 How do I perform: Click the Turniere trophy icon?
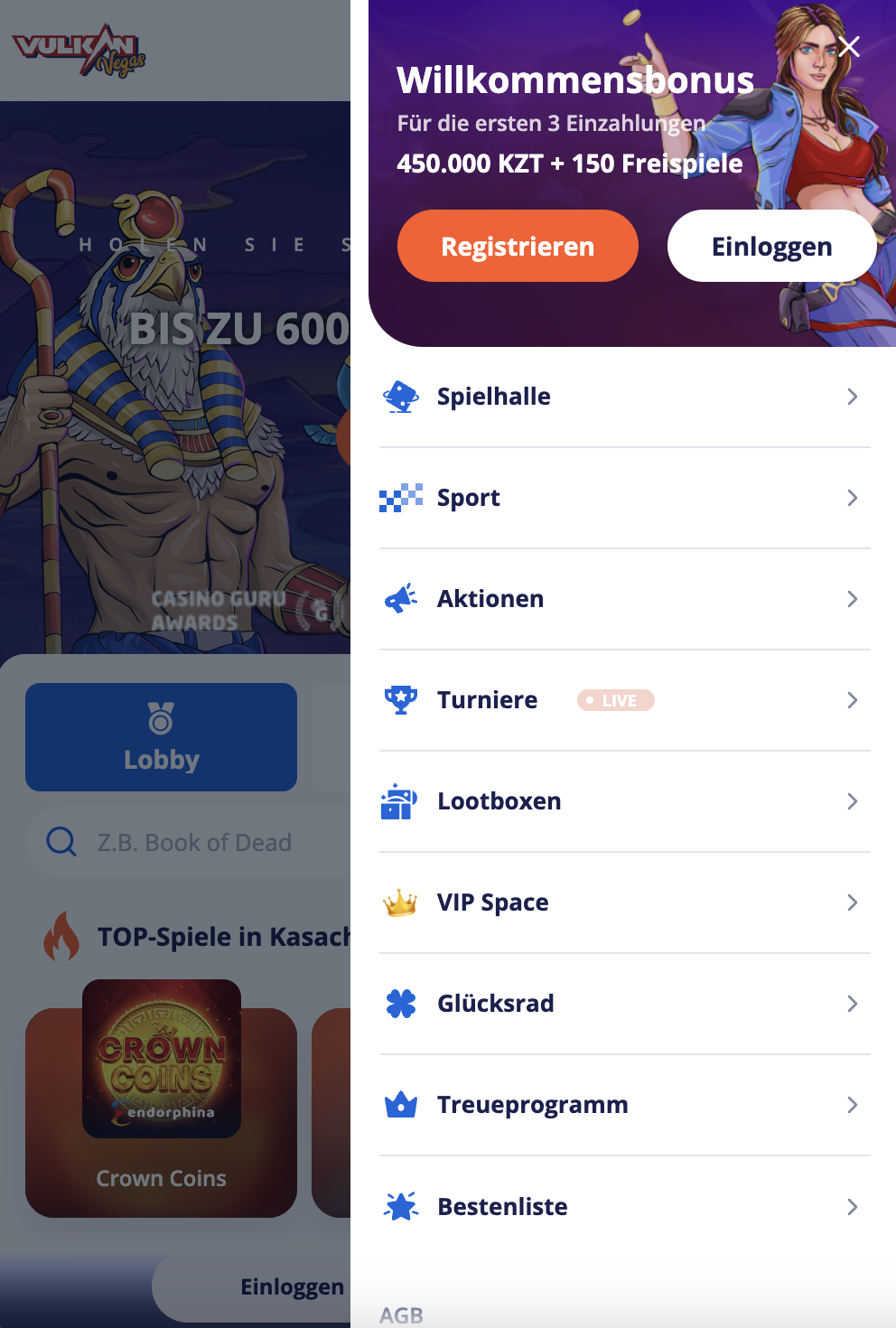(x=401, y=699)
